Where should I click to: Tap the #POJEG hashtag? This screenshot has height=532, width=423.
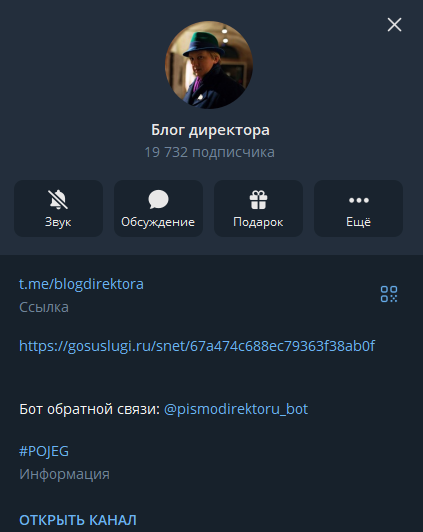[44, 451]
